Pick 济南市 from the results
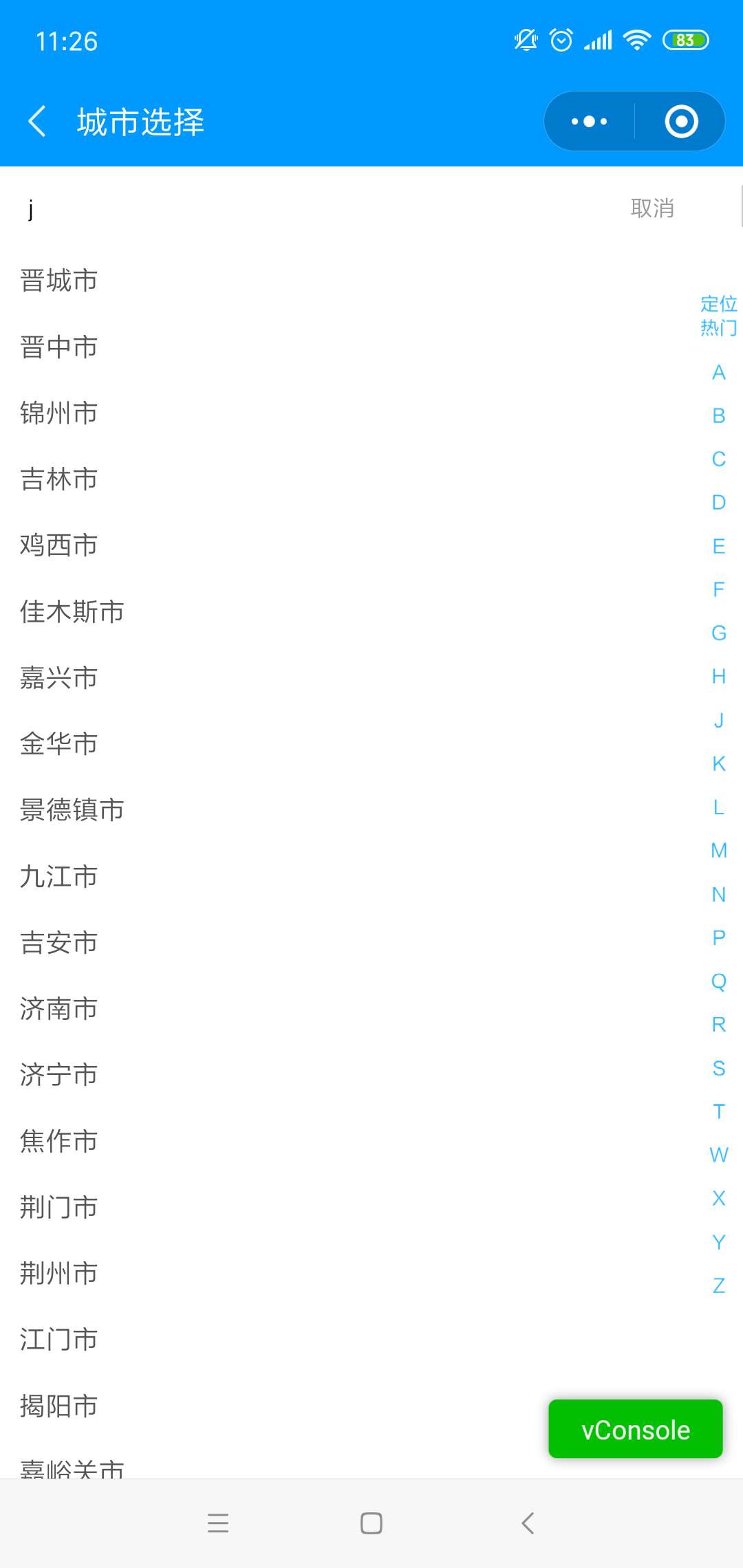The height and width of the screenshot is (1568, 743). point(59,1009)
